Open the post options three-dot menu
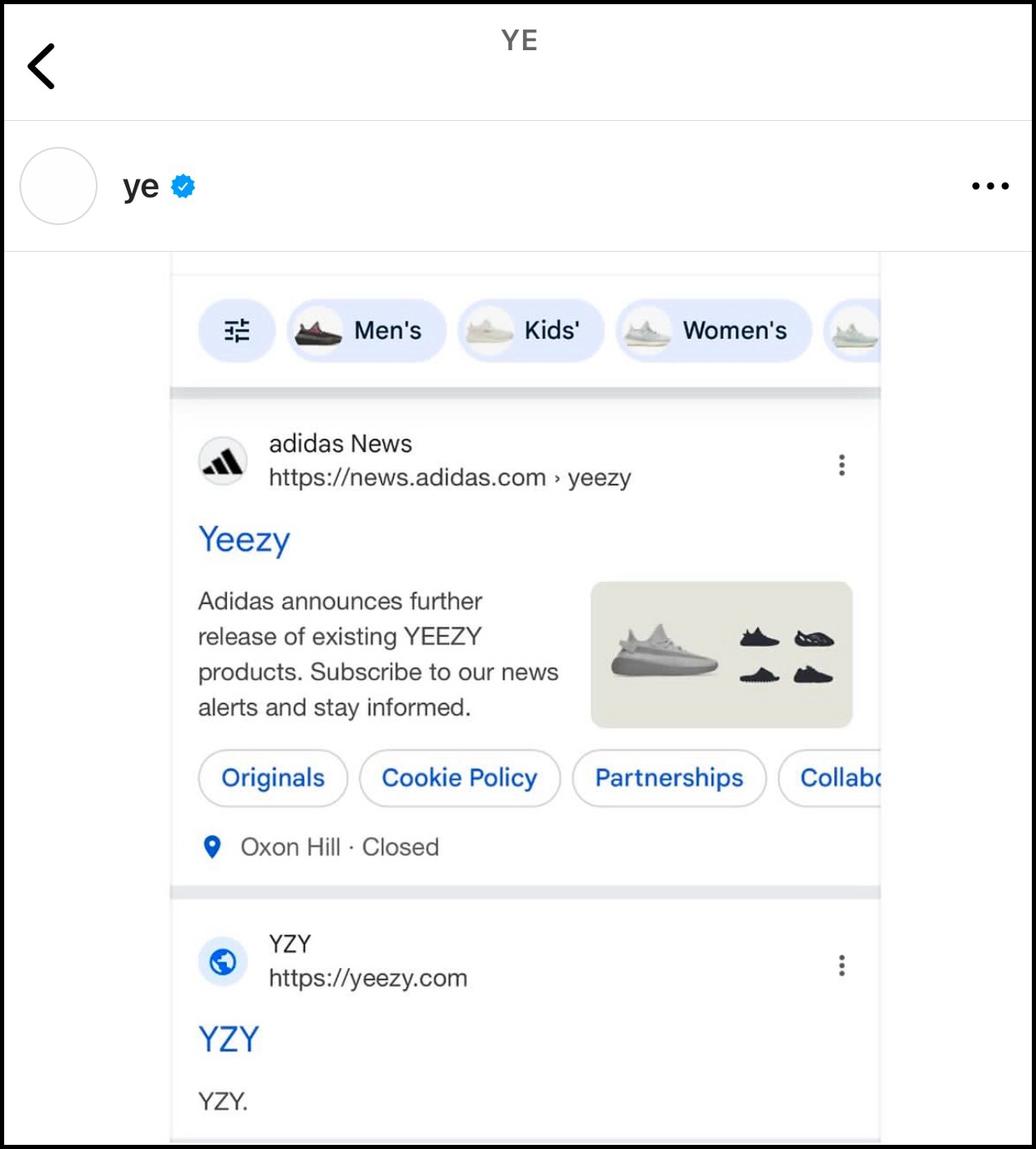This screenshot has width=1036, height=1149. (x=989, y=186)
